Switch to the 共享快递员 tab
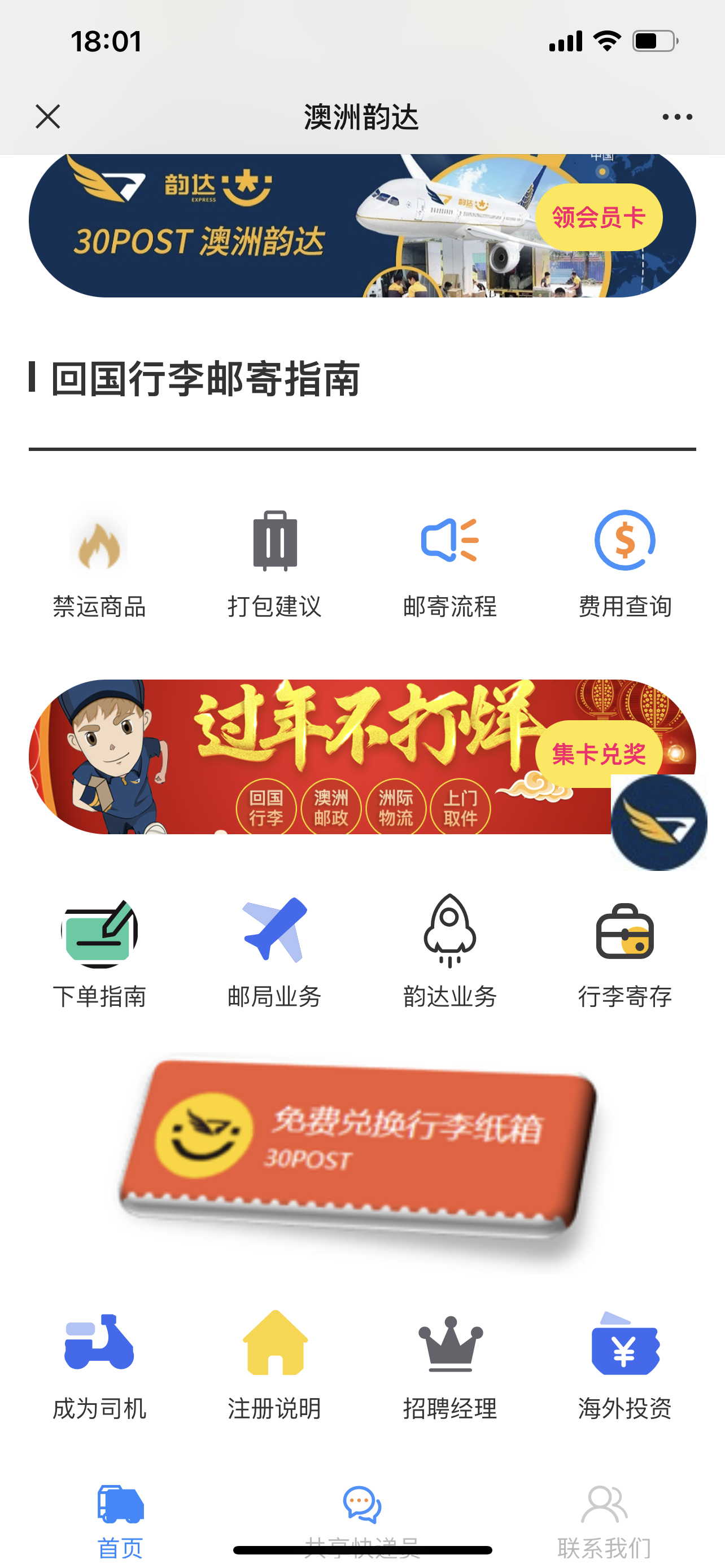 pyautogui.click(x=362, y=1517)
